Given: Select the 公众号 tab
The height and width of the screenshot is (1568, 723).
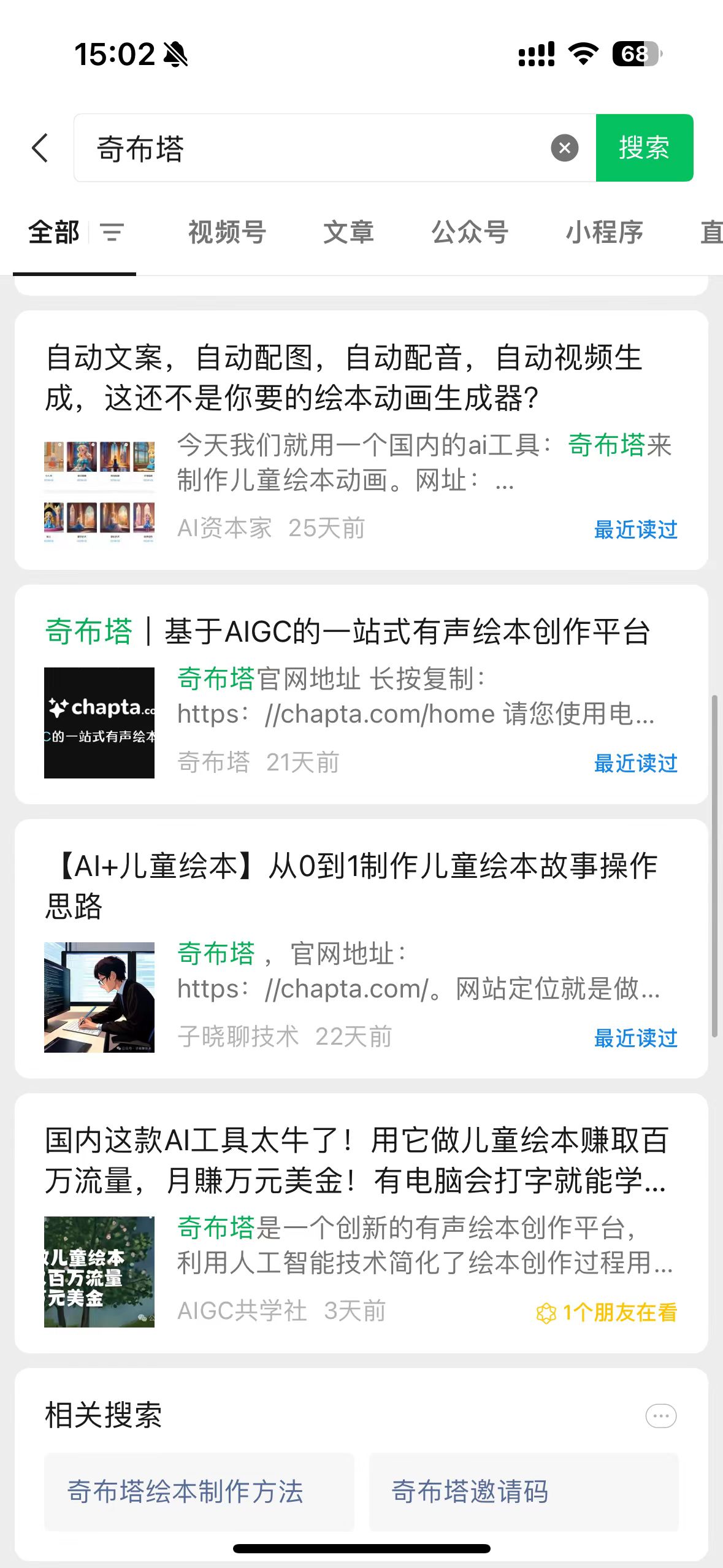Looking at the screenshot, I should tap(470, 233).
